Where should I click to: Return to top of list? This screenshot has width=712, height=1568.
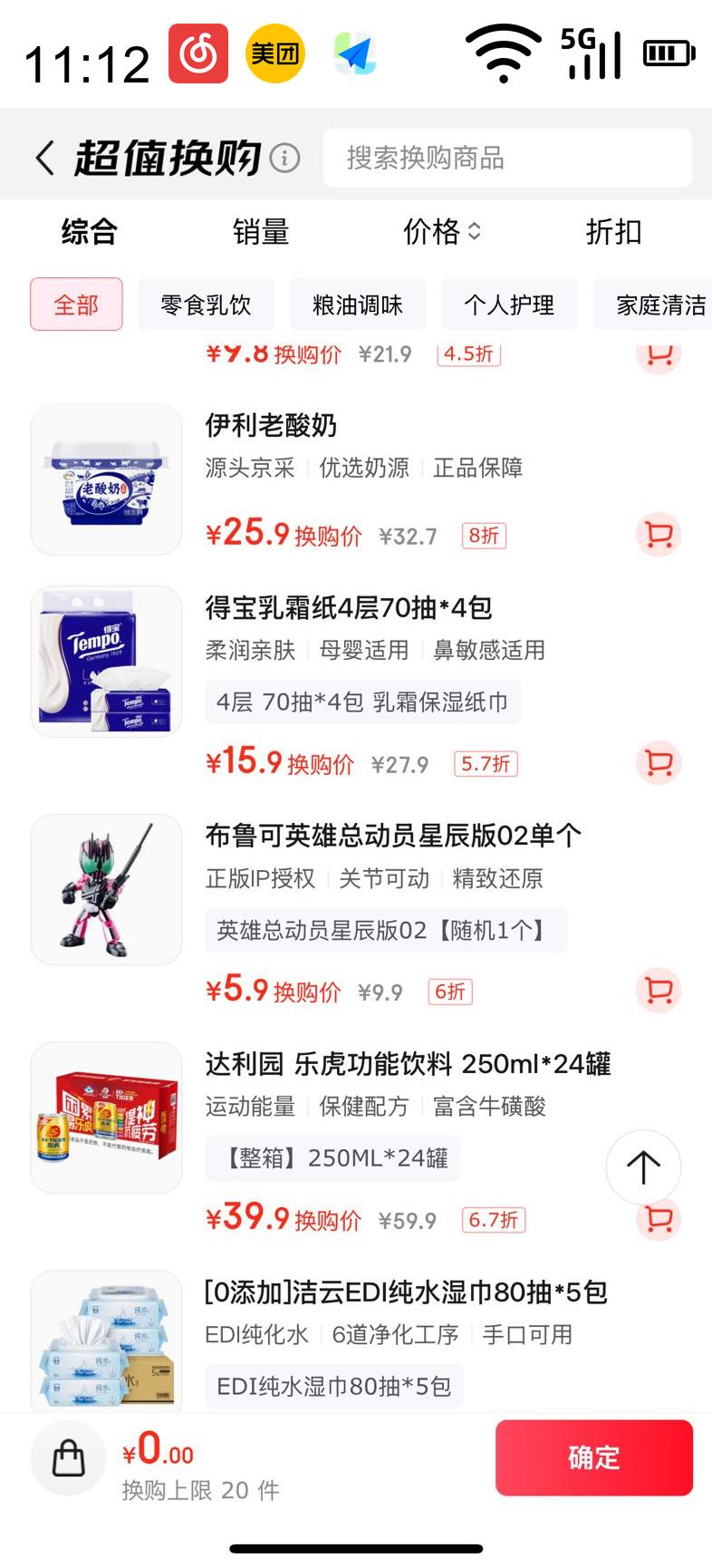pyautogui.click(x=643, y=1167)
